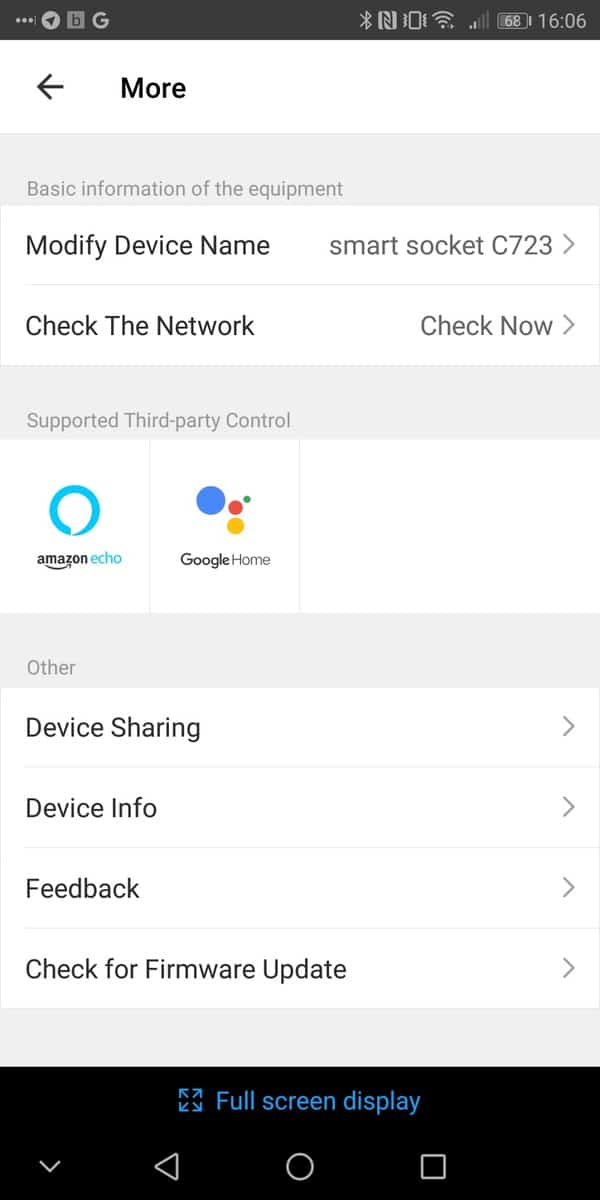The width and height of the screenshot is (600, 1200).
Task: Open the recent apps button
Action: pos(432,1166)
